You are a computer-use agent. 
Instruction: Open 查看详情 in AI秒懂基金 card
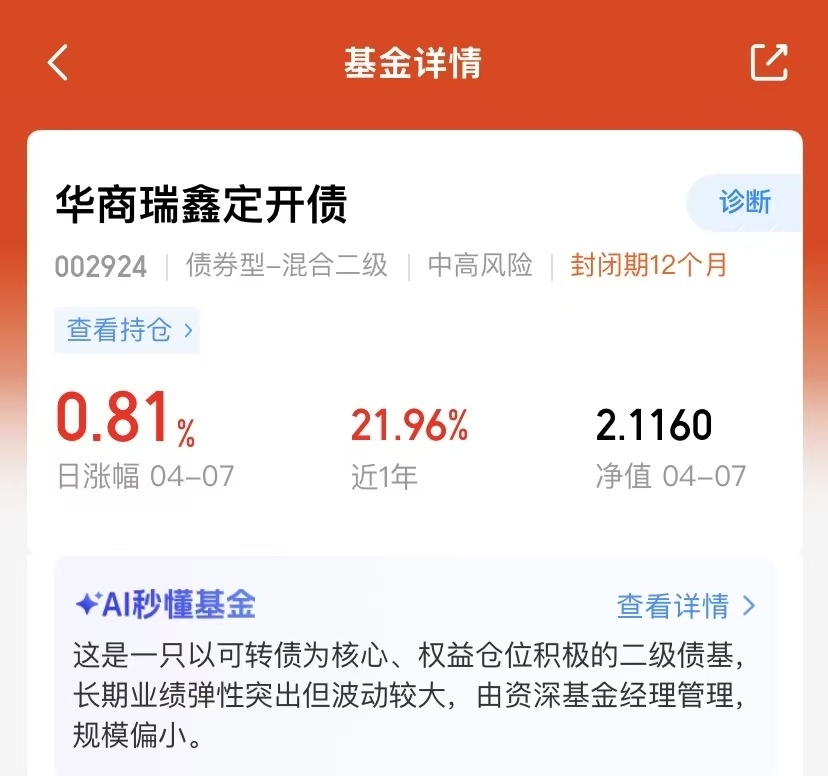click(x=686, y=605)
